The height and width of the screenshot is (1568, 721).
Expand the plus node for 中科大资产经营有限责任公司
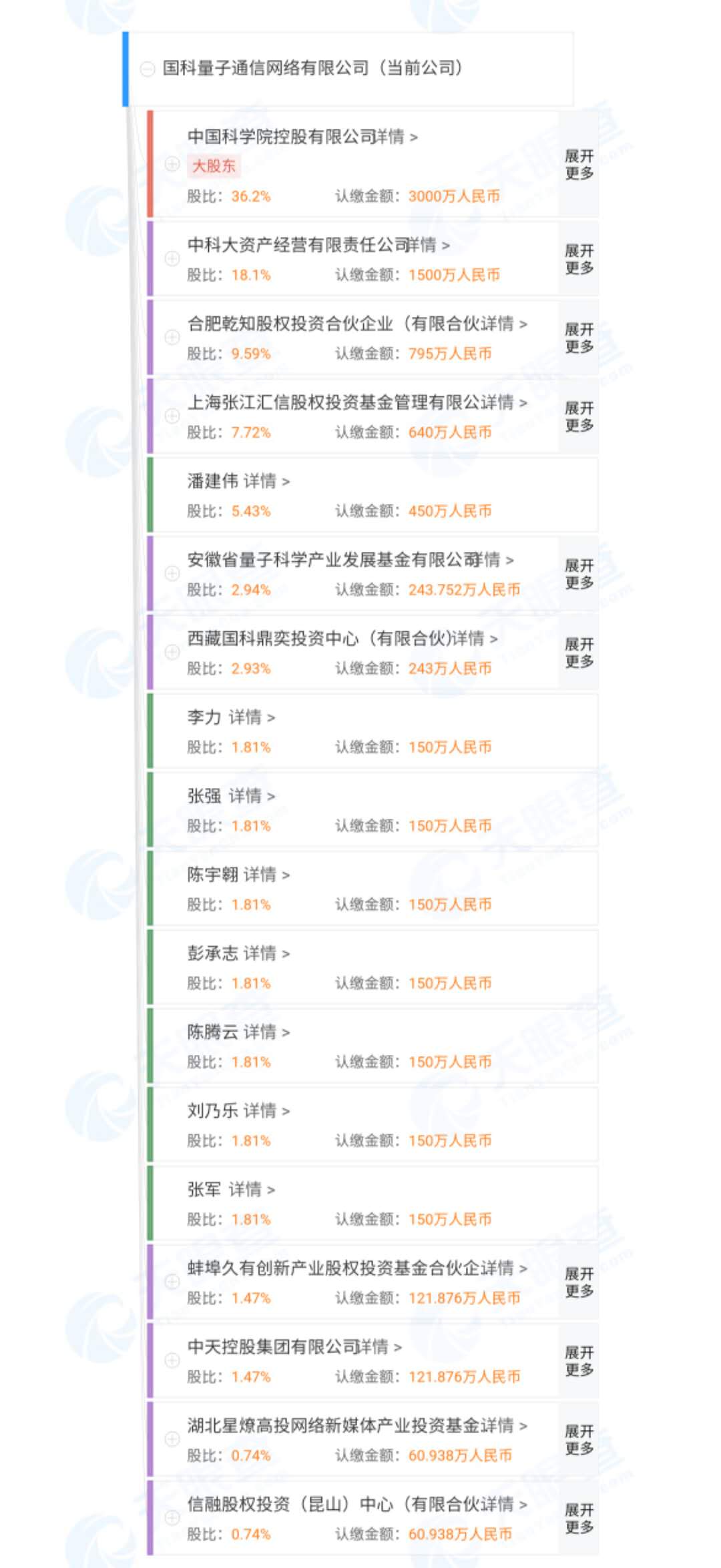tap(172, 259)
